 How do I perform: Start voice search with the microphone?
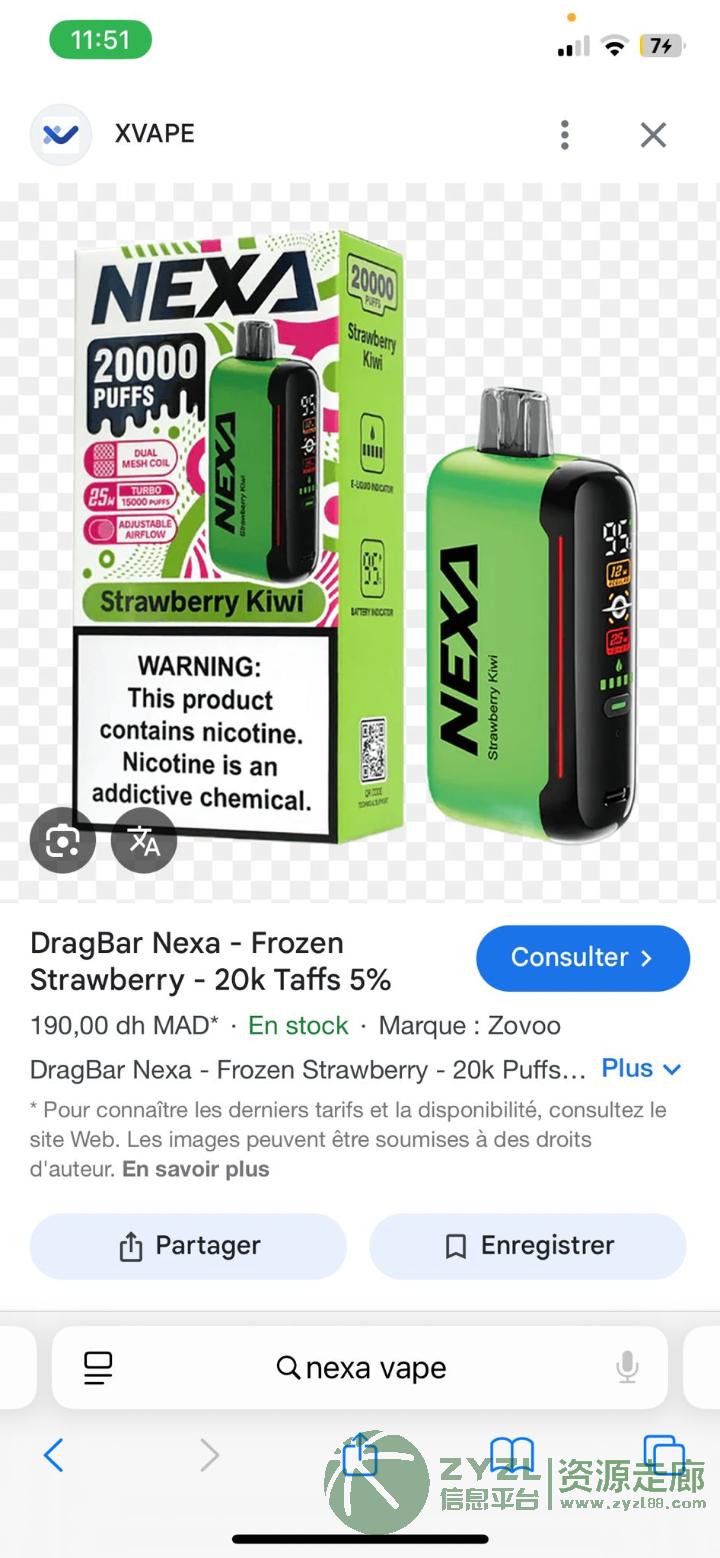pyautogui.click(x=627, y=1368)
